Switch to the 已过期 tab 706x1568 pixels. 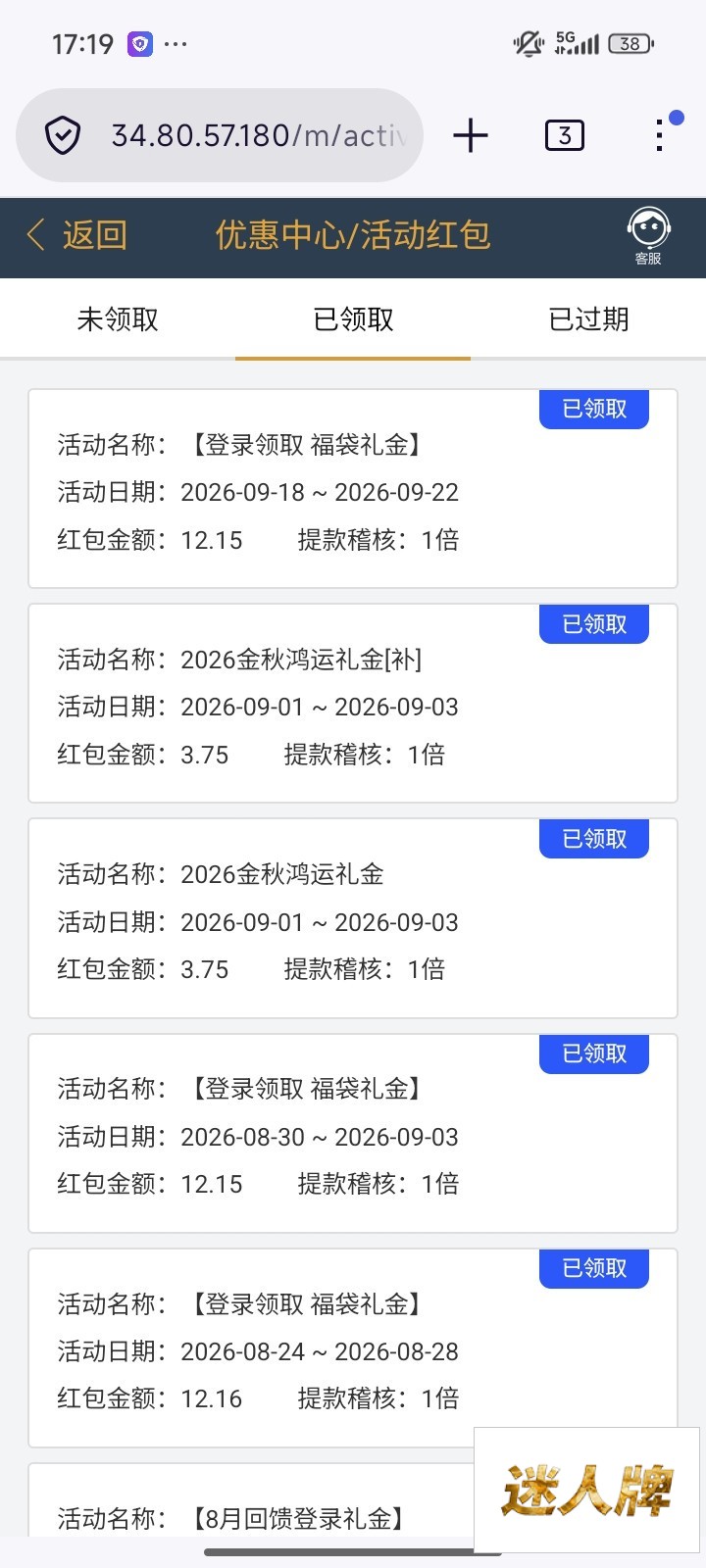588,319
